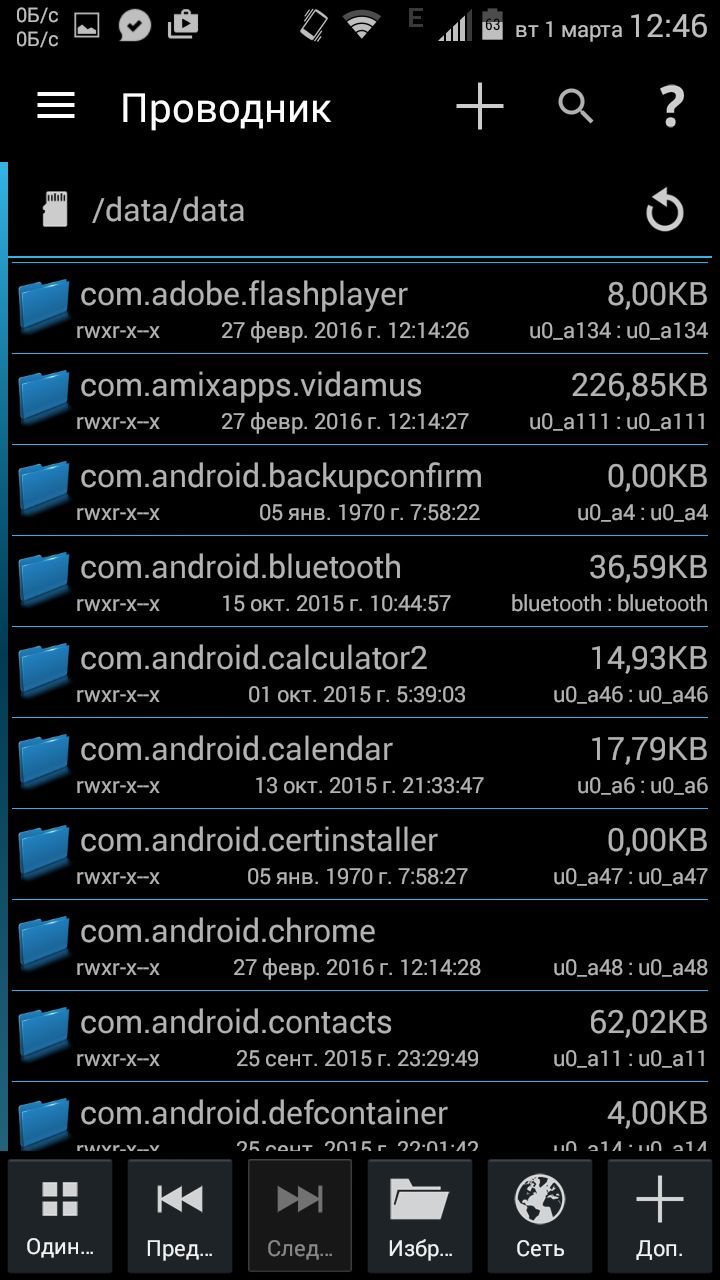The height and width of the screenshot is (1280, 720).
Task: Open the com.android.calculator2 folder
Action: point(364,672)
